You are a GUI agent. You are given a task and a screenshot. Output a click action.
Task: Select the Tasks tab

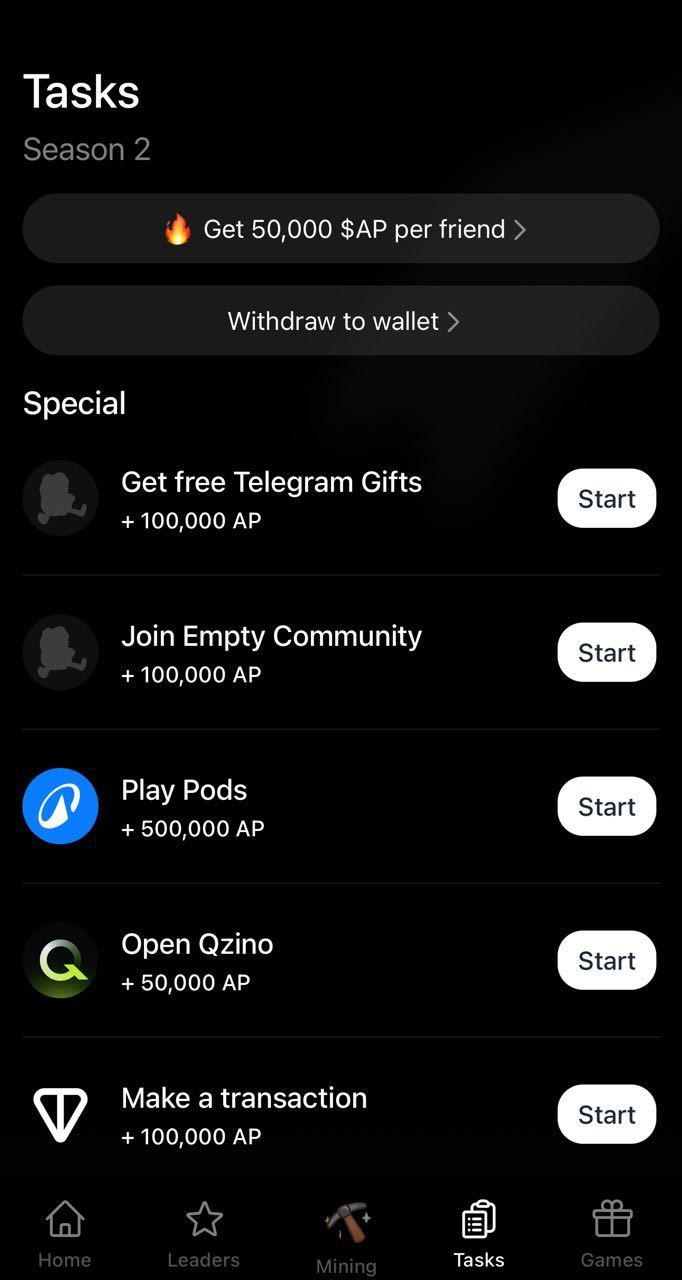pos(479,1234)
